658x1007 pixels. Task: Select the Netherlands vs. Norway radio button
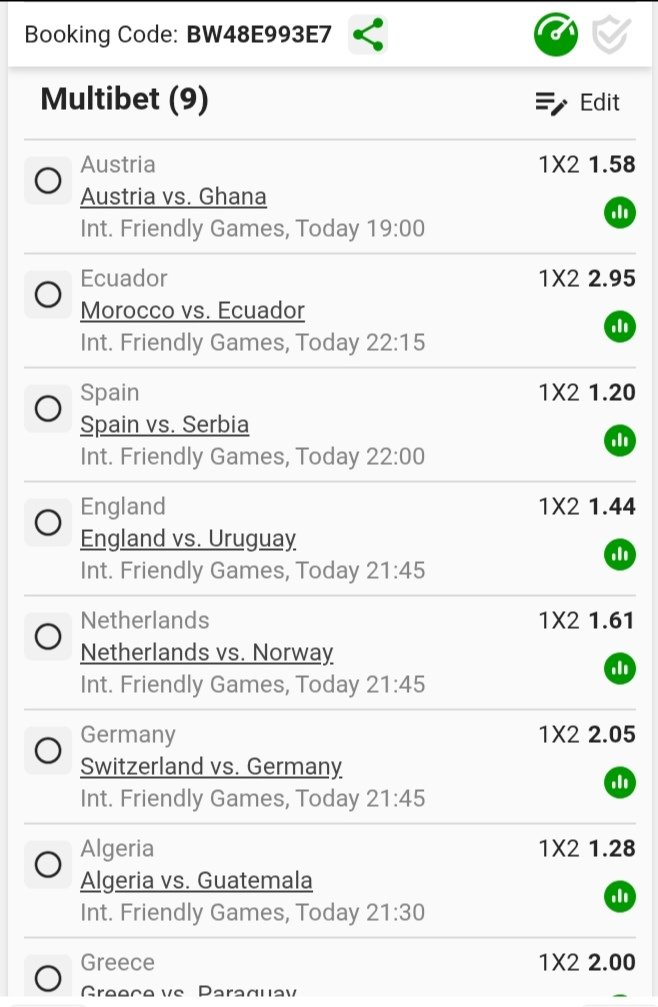click(x=48, y=637)
